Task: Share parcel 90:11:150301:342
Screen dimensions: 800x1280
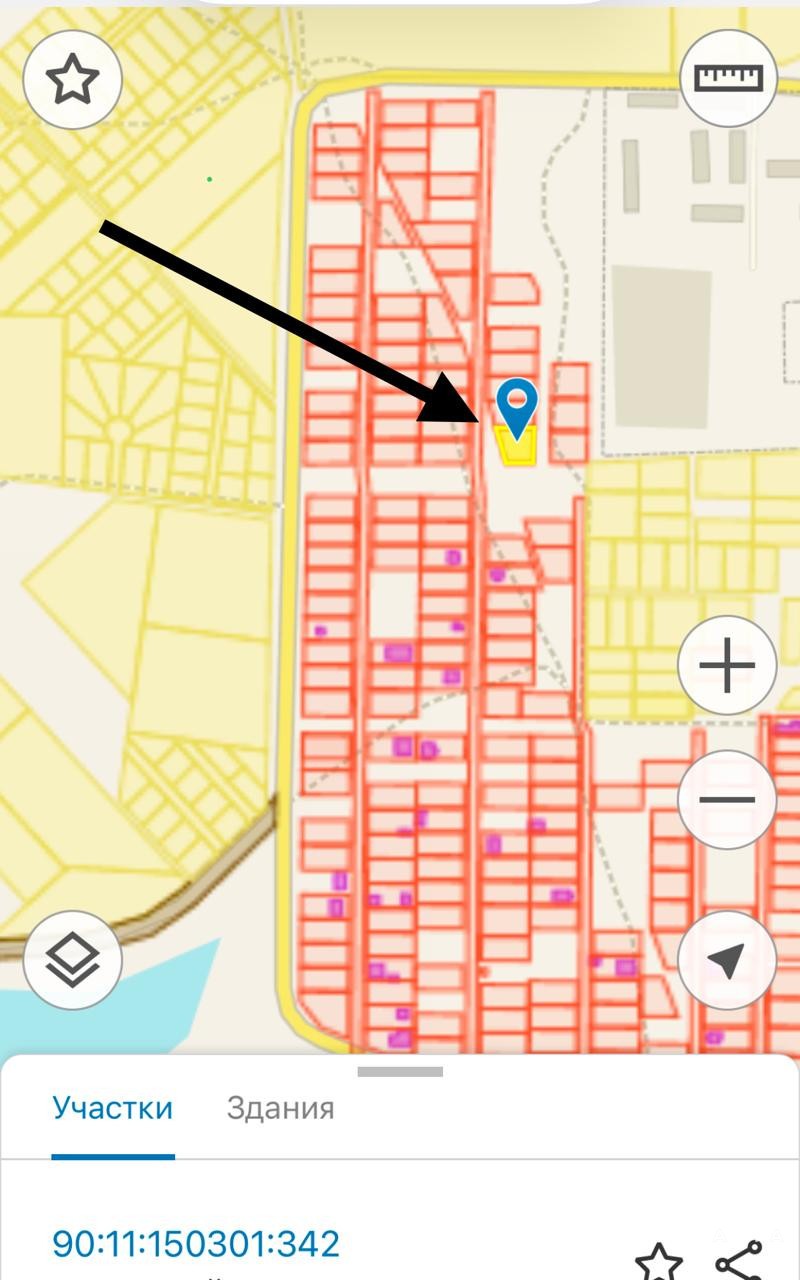Action: (739, 1261)
